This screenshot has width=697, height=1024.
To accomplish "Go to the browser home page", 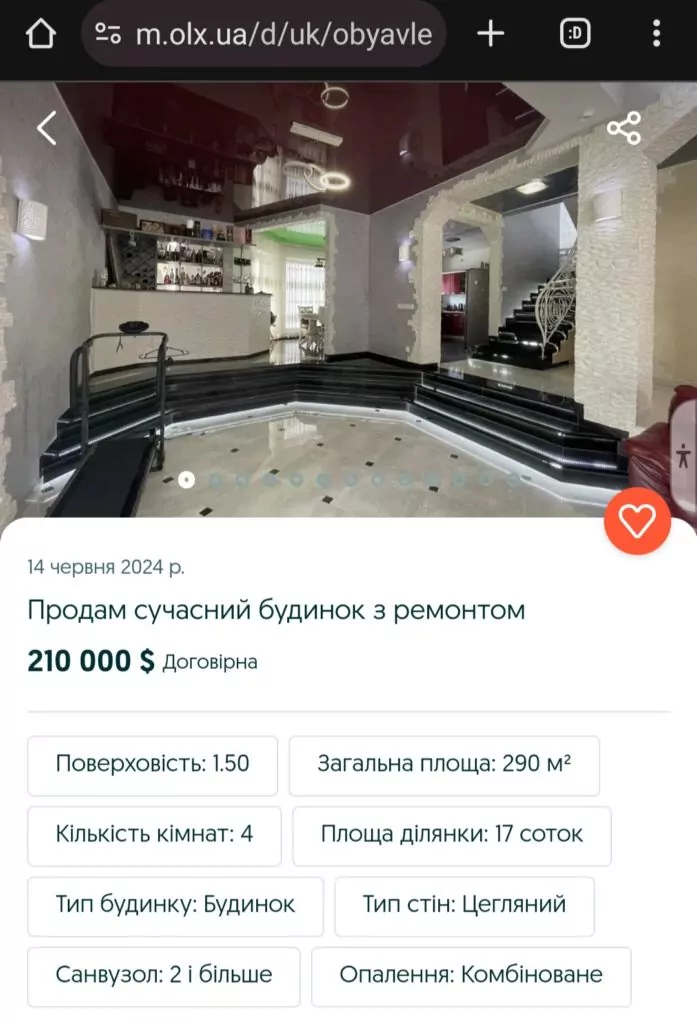I will click(40, 35).
